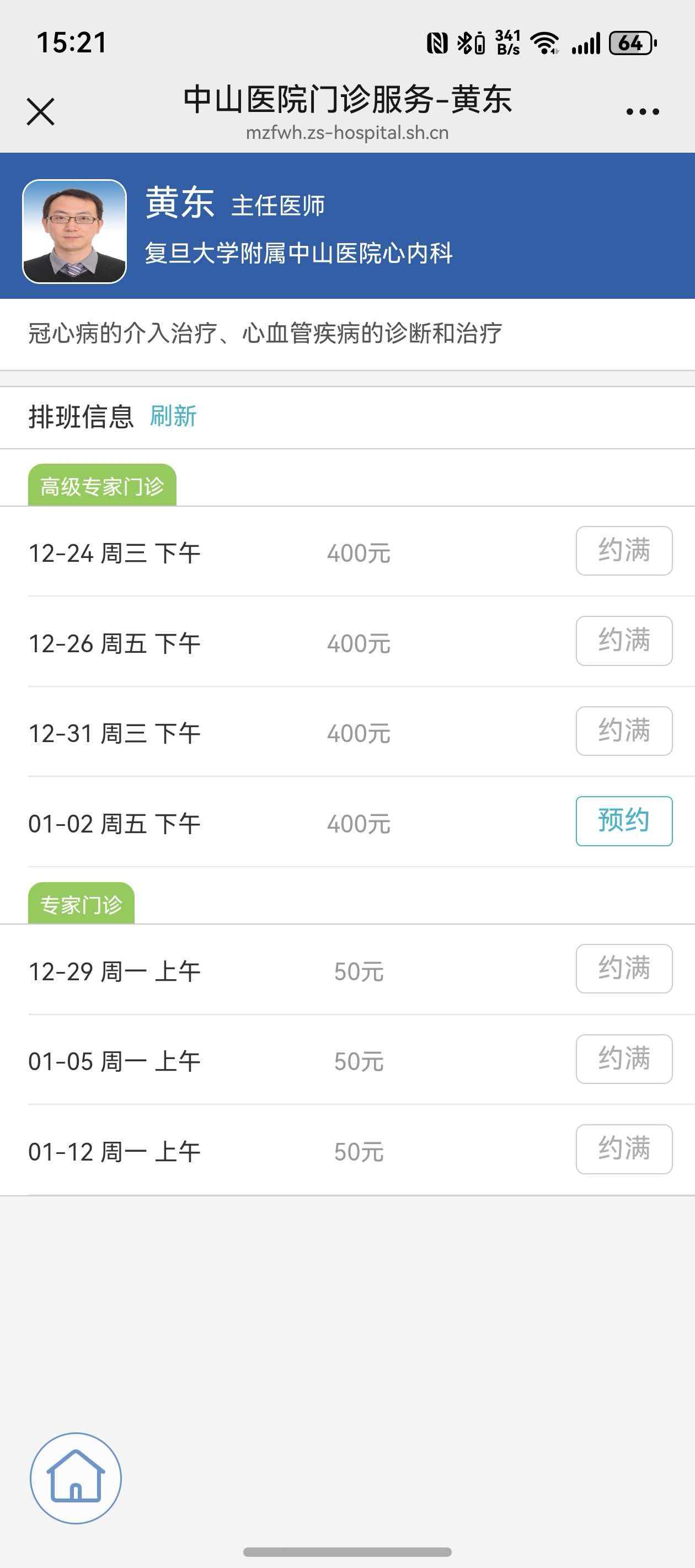Image resolution: width=695 pixels, height=1568 pixels.
Task: Open the three-dot overflow menu
Action: (x=642, y=111)
